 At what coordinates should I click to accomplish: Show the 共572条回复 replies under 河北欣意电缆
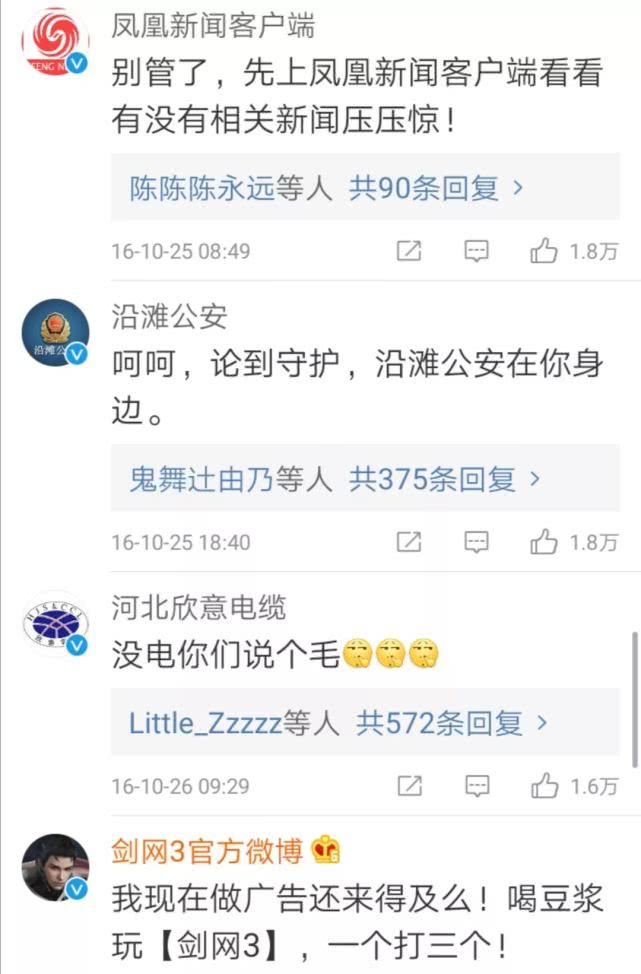click(x=365, y=722)
